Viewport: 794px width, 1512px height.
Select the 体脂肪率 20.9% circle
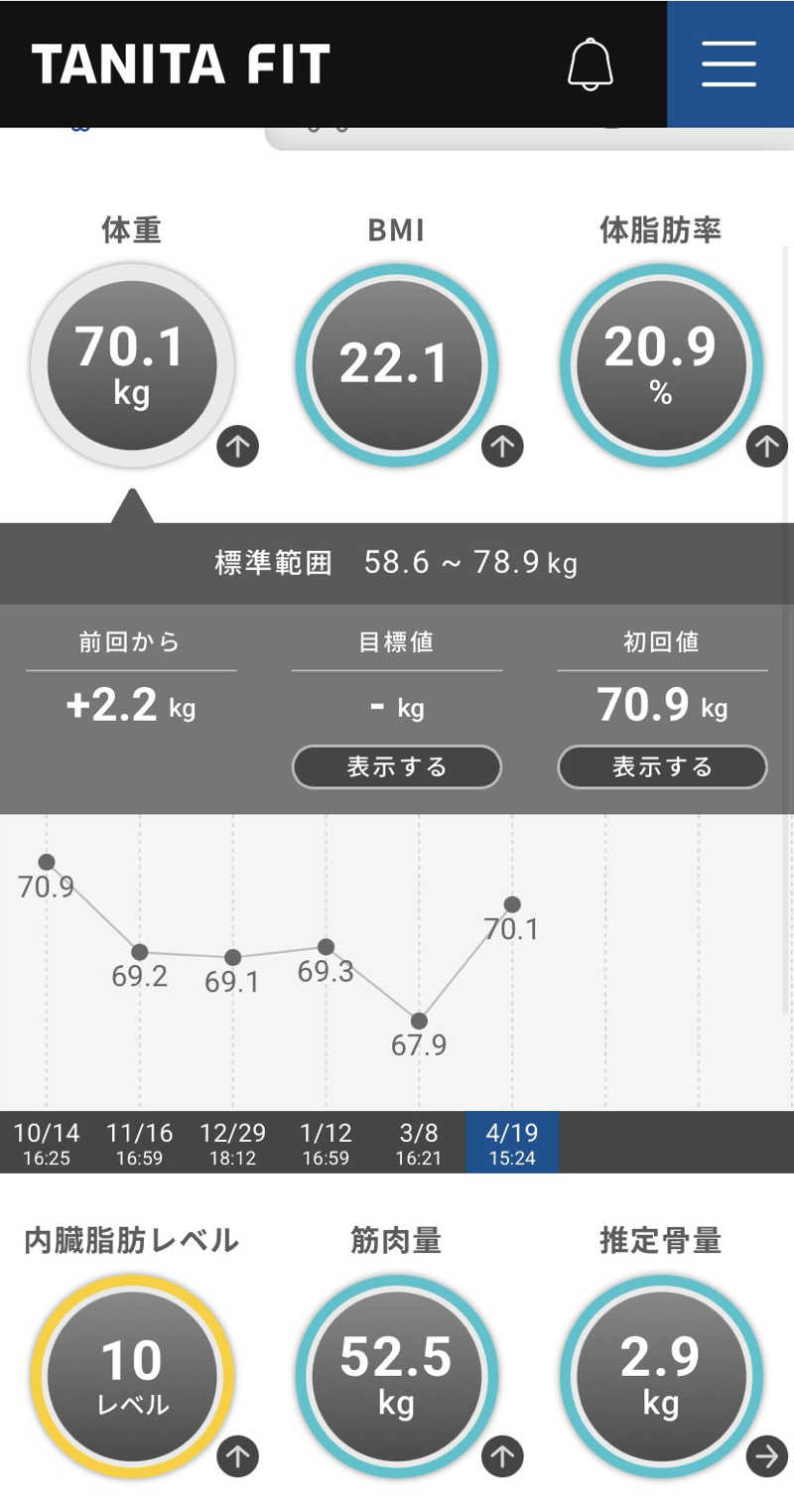pos(662,364)
